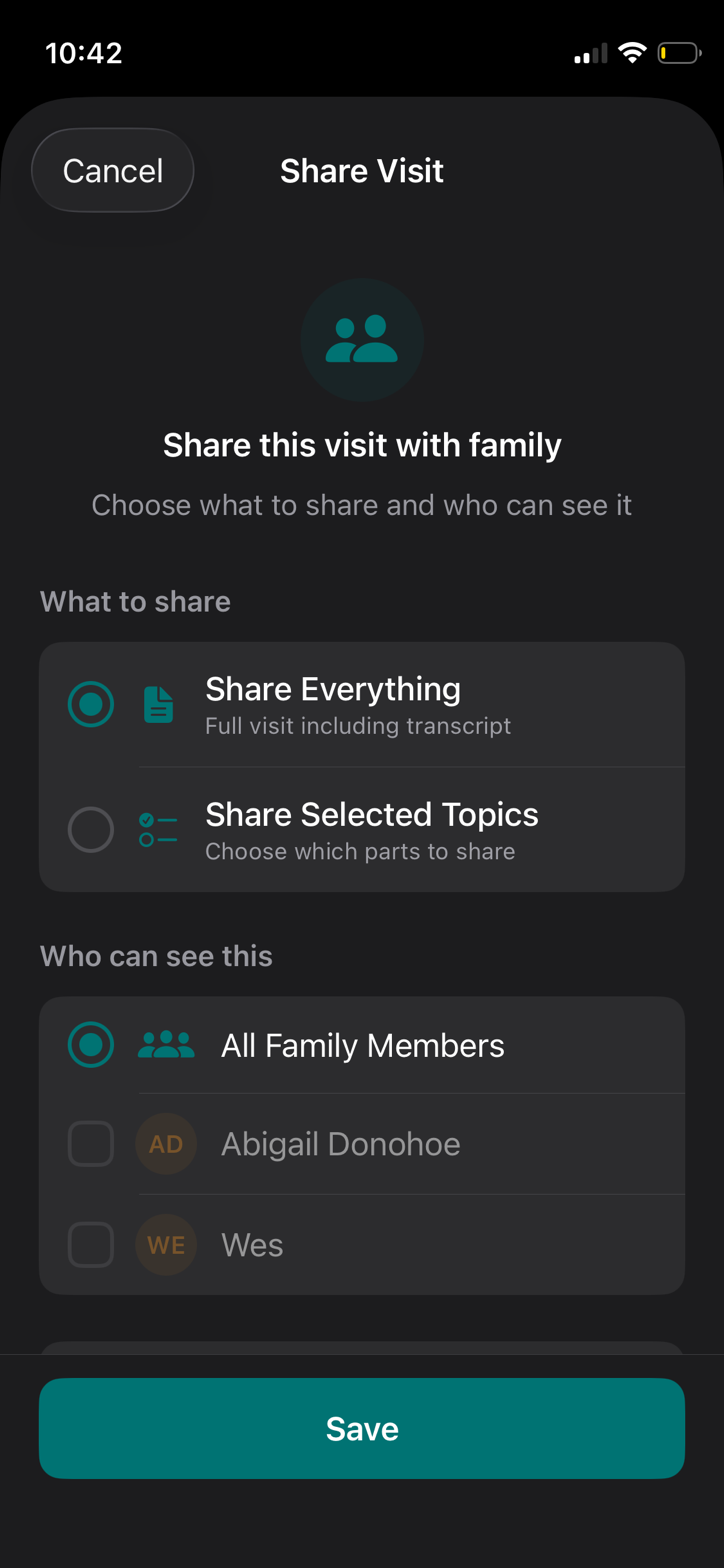Cancel sharing the visit
Image resolution: width=724 pixels, height=1568 pixels.
tap(112, 171)
